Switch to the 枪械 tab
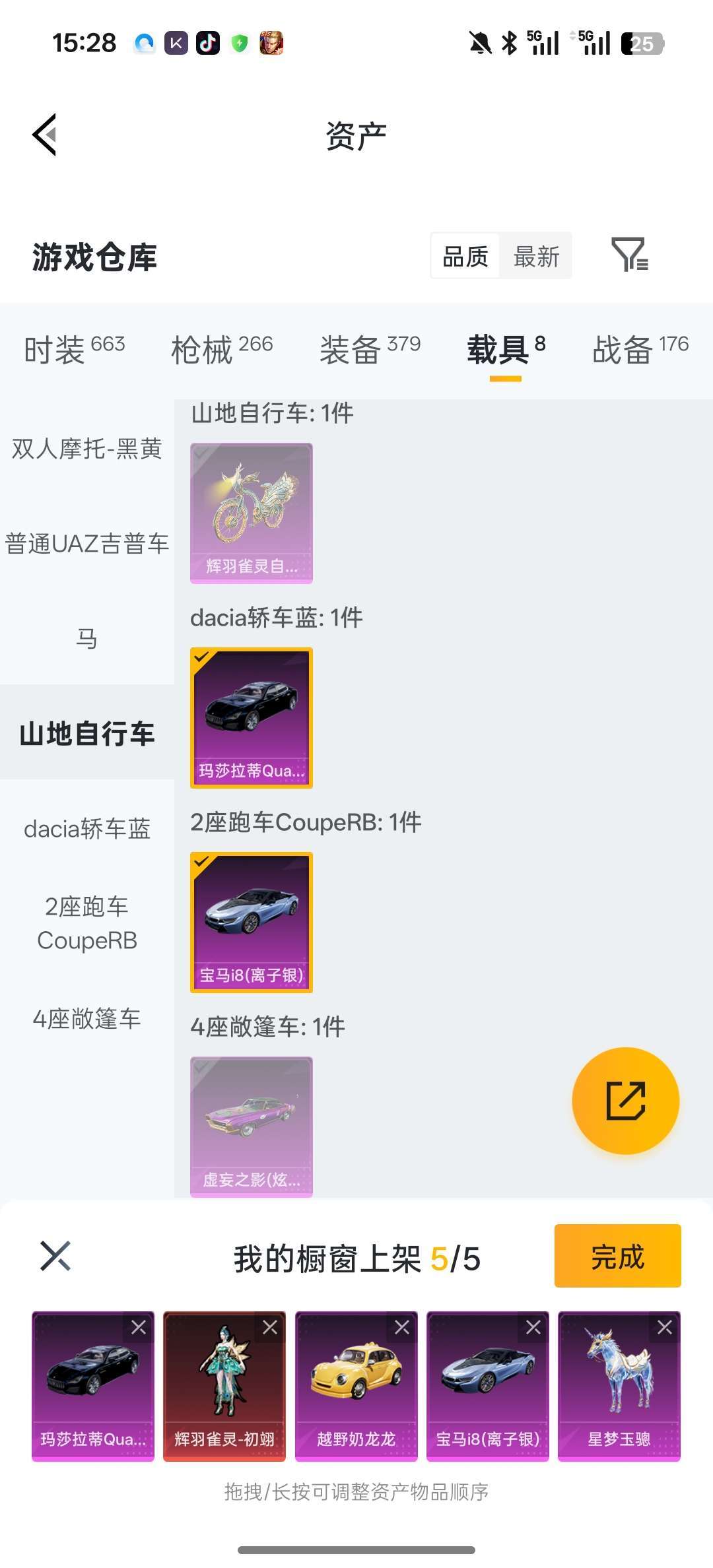The width and height of the screenshot is (713, 1568). [x=222, y=349]
